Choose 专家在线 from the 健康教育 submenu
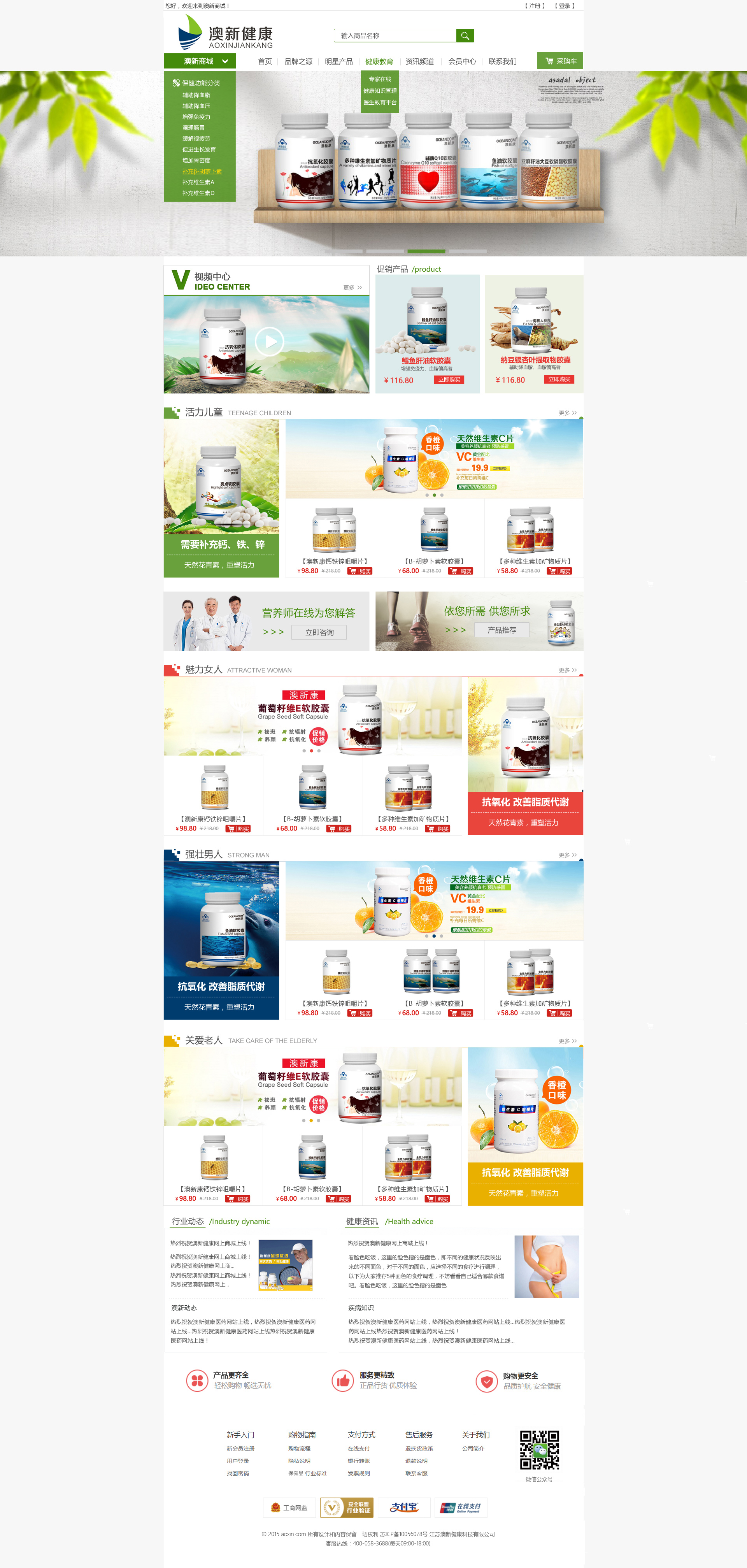The height and width of the screenshot is (1568, 747). 380,79
